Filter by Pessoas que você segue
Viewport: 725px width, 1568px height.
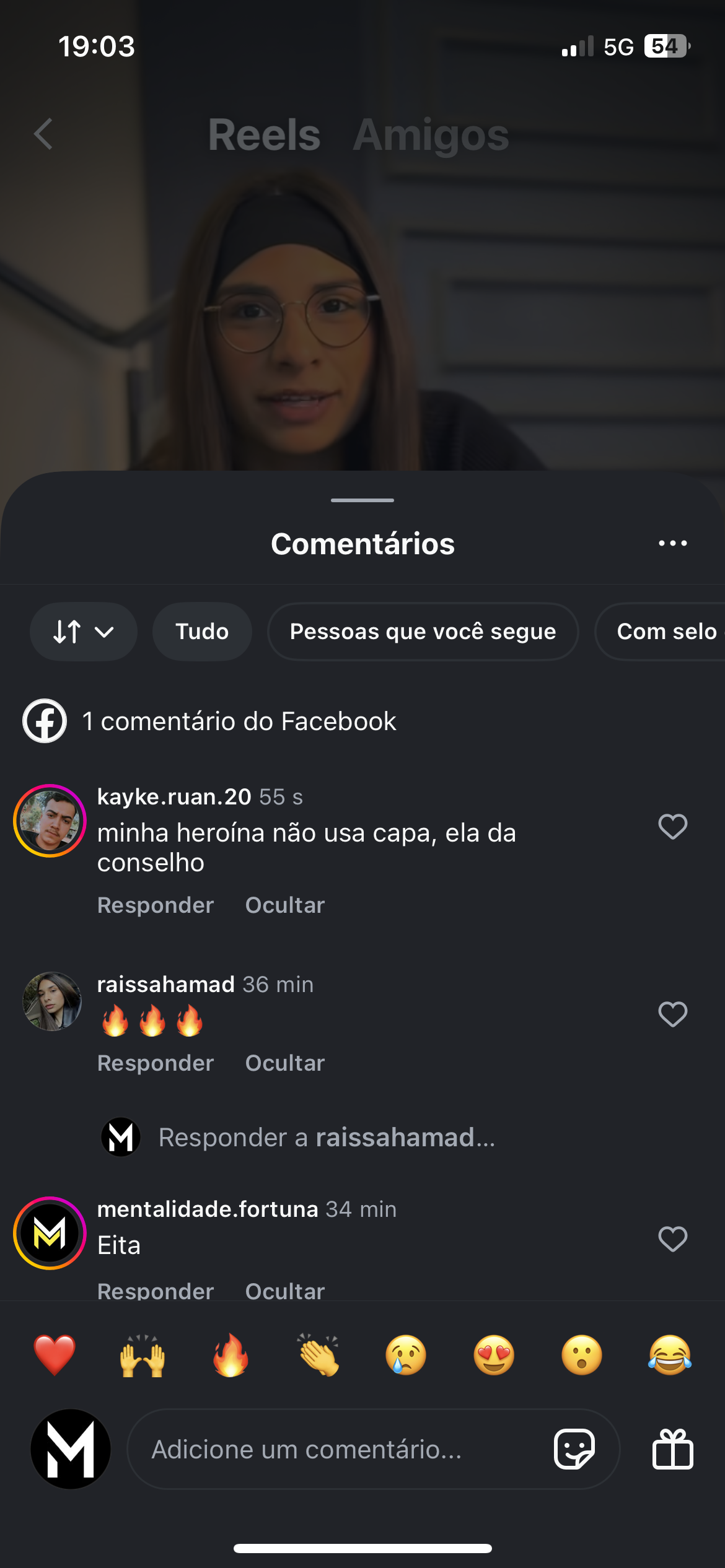point(423,632)
